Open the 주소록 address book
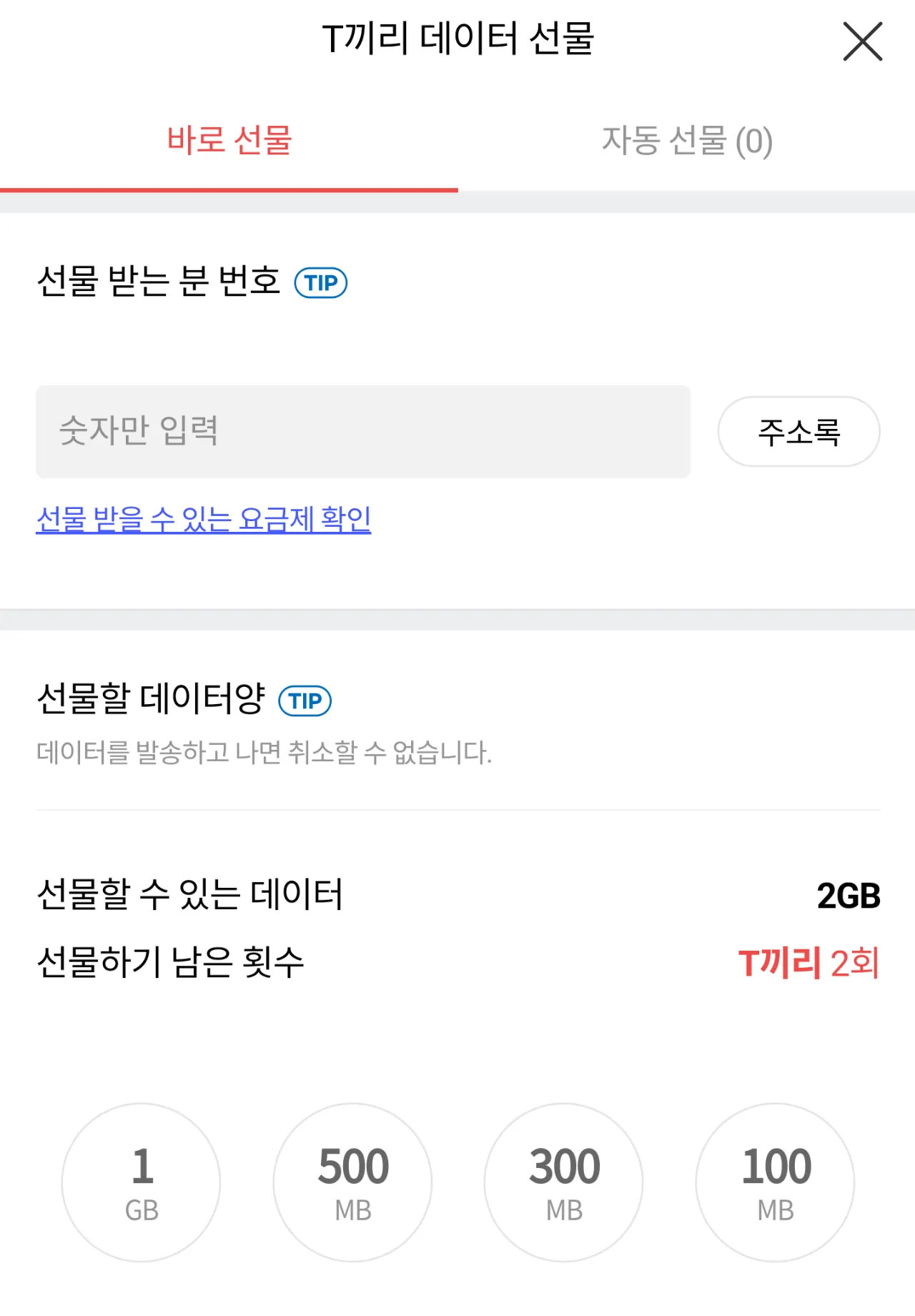The width and height of the screenshot is (915, 1316). point(798,431)
